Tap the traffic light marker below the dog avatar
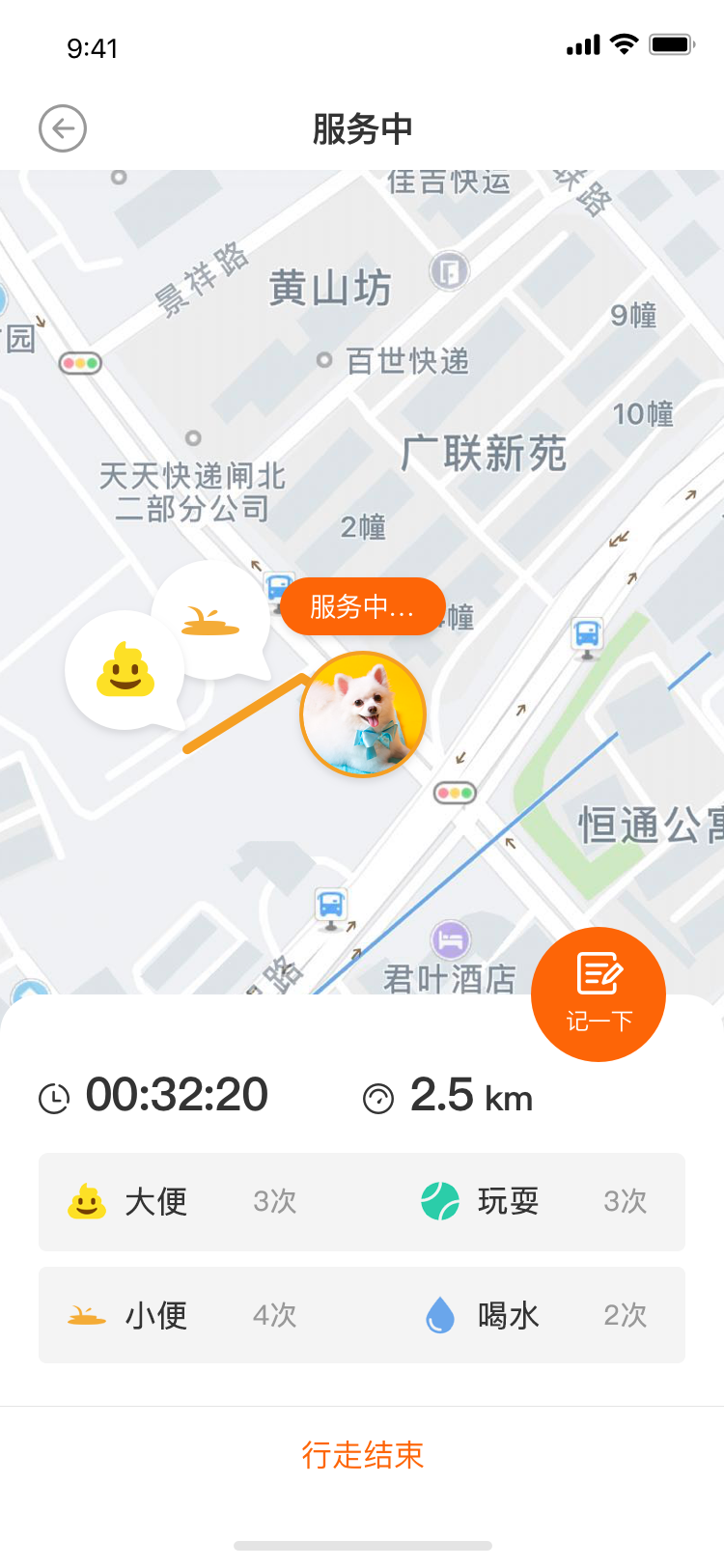Viewport: 724px width, 1568px height. click(x=455, y=793)
